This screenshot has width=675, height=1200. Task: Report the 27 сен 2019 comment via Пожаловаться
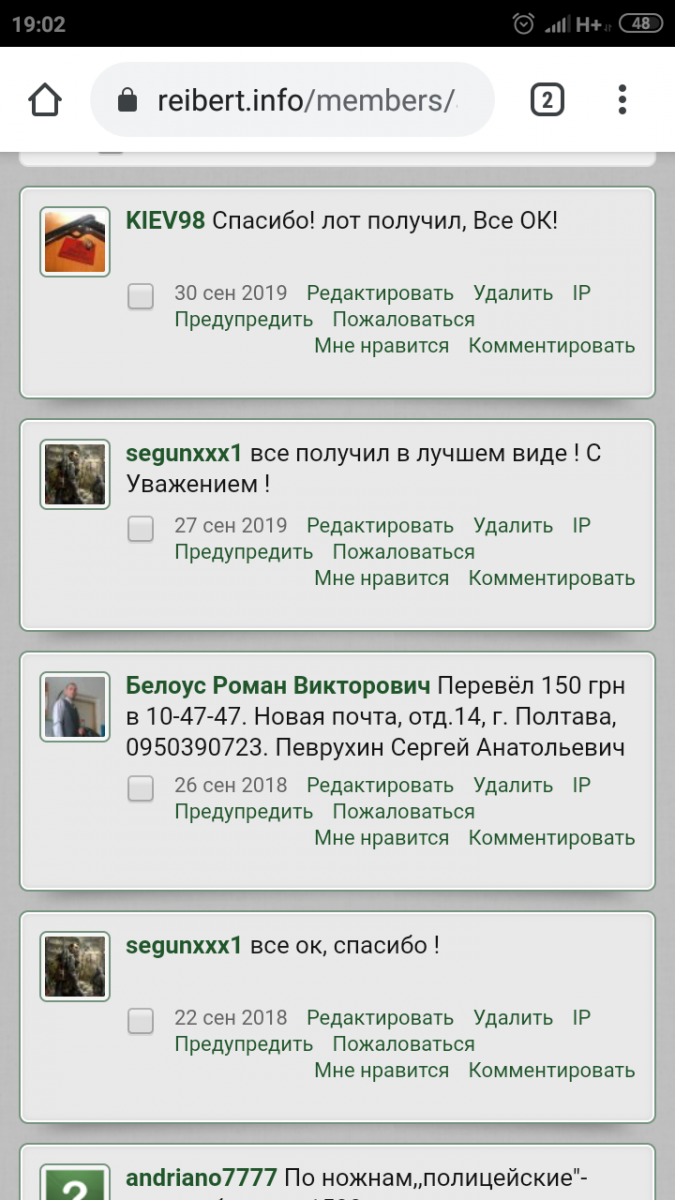click(403, 552)
